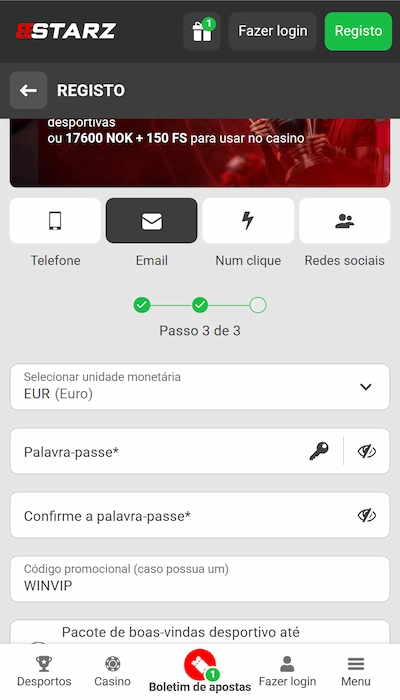Screen dimensions: 400x700
Task: Choose Redes sociais registration
Action: pos(345,221)
